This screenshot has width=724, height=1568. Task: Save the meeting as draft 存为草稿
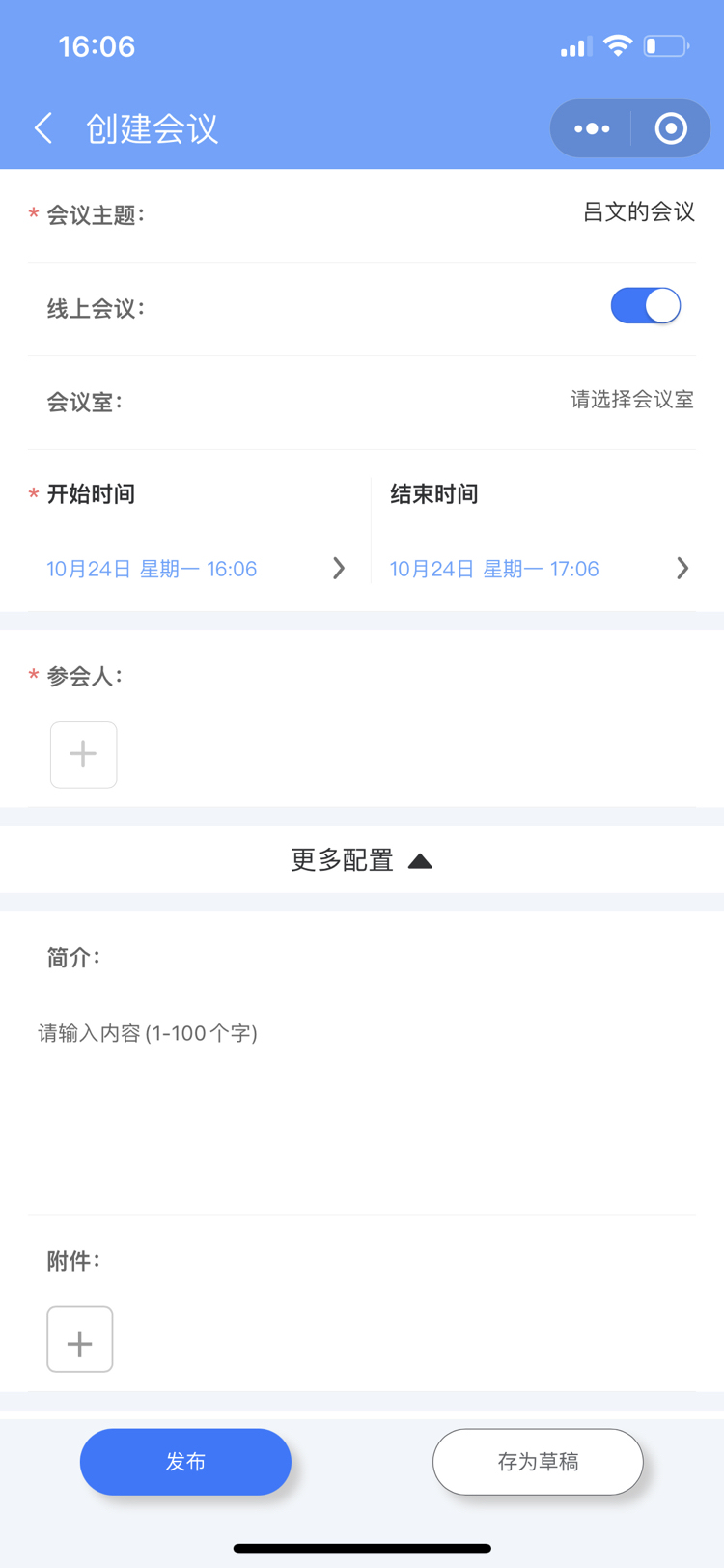tap(538, 1462)
